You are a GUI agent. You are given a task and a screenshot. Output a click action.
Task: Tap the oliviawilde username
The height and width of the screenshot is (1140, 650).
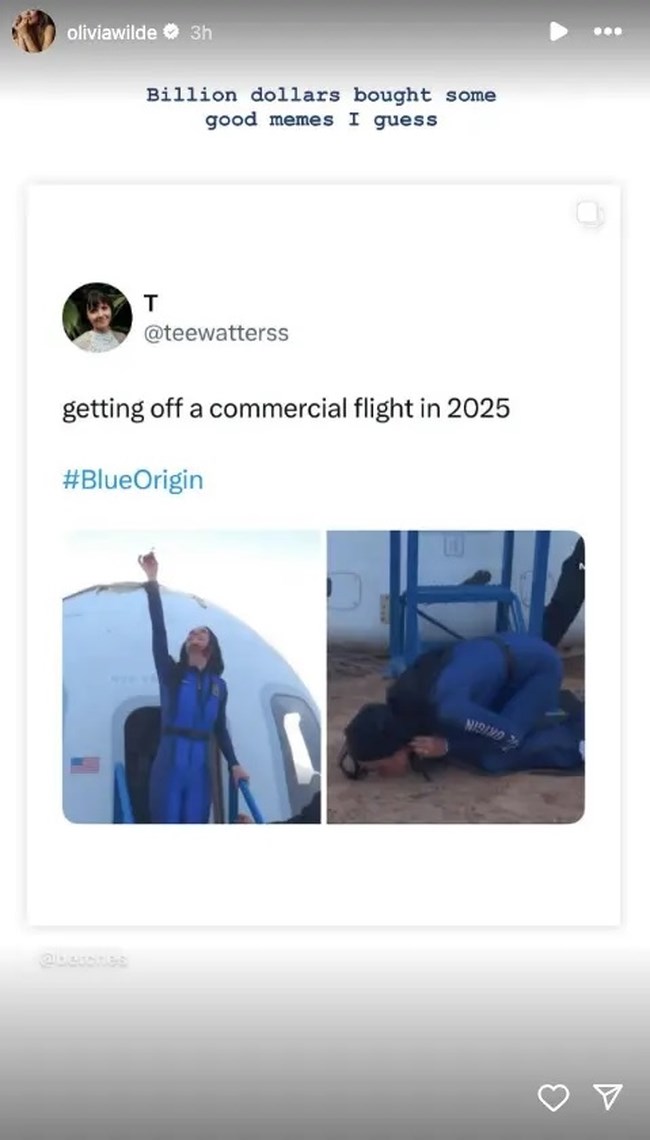[x=111, y=33]
